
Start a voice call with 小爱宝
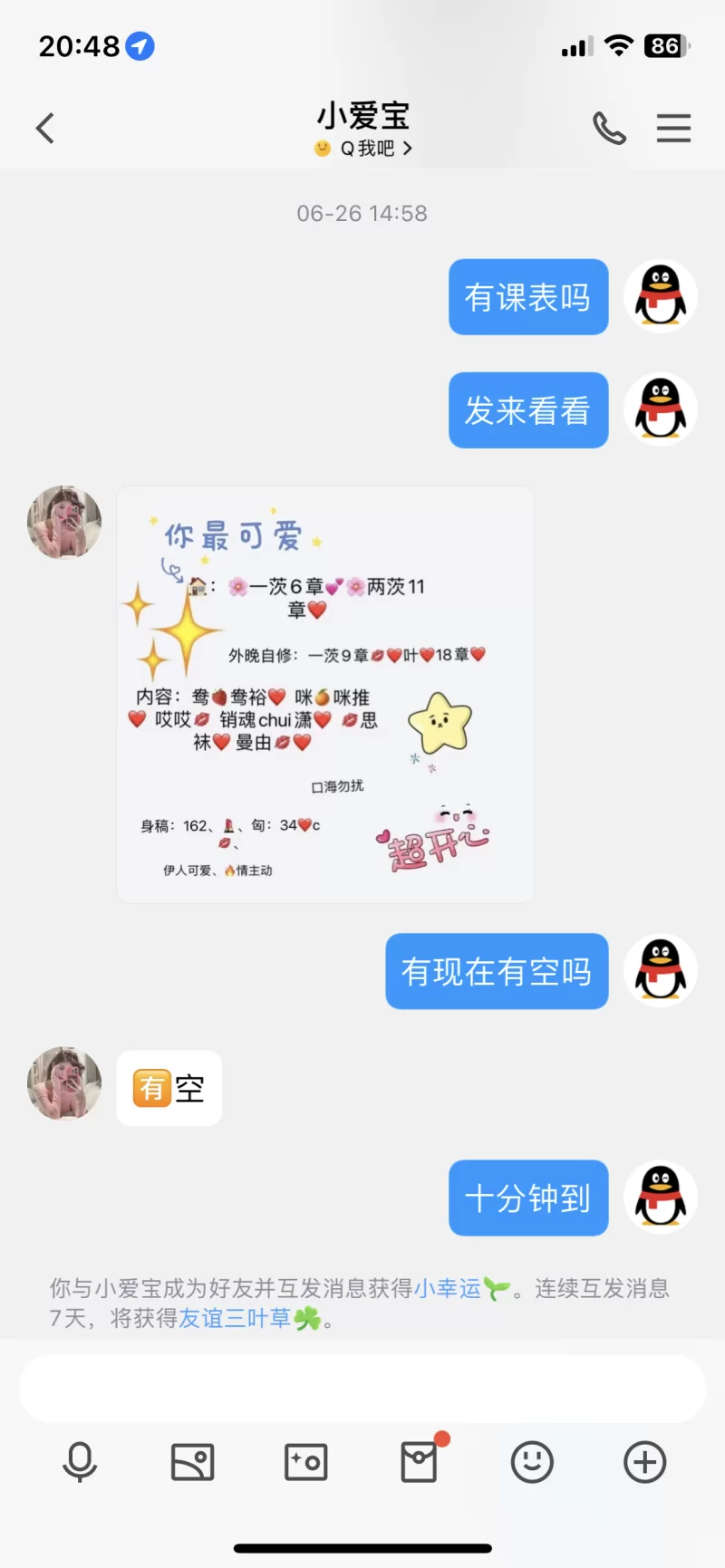point(609,129)
